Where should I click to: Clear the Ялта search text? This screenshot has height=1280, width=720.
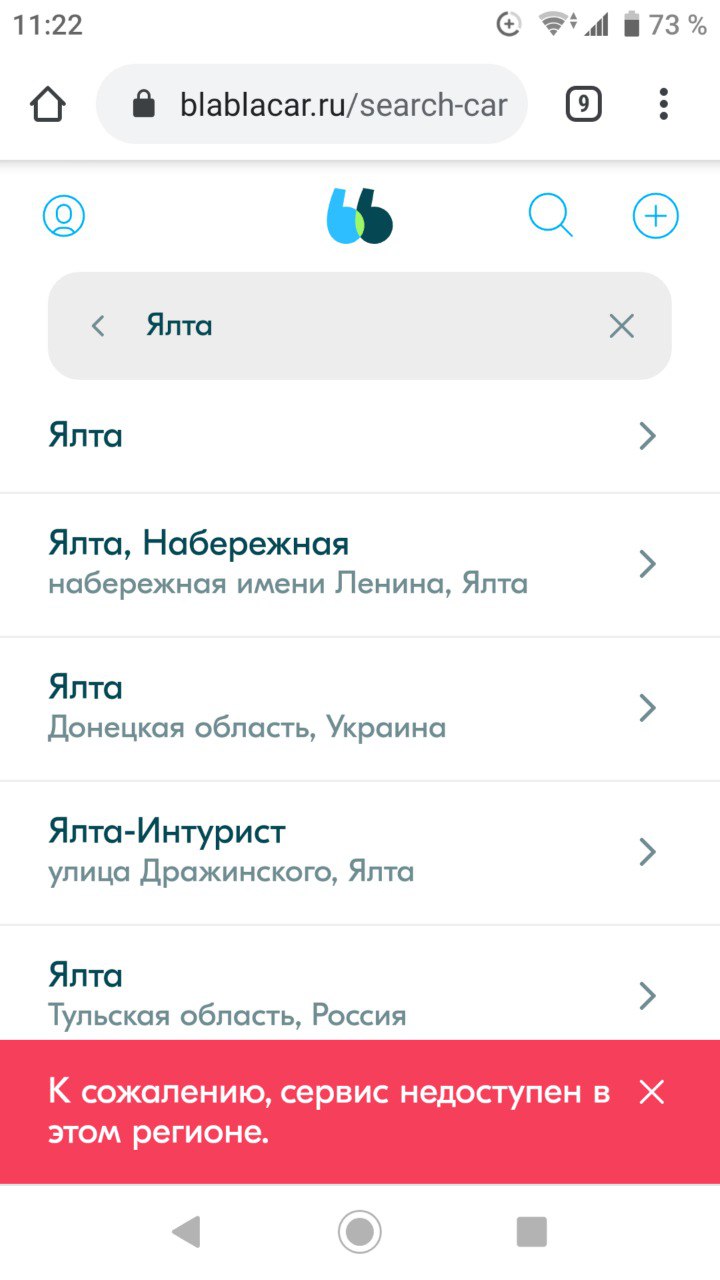pos(622,326)
